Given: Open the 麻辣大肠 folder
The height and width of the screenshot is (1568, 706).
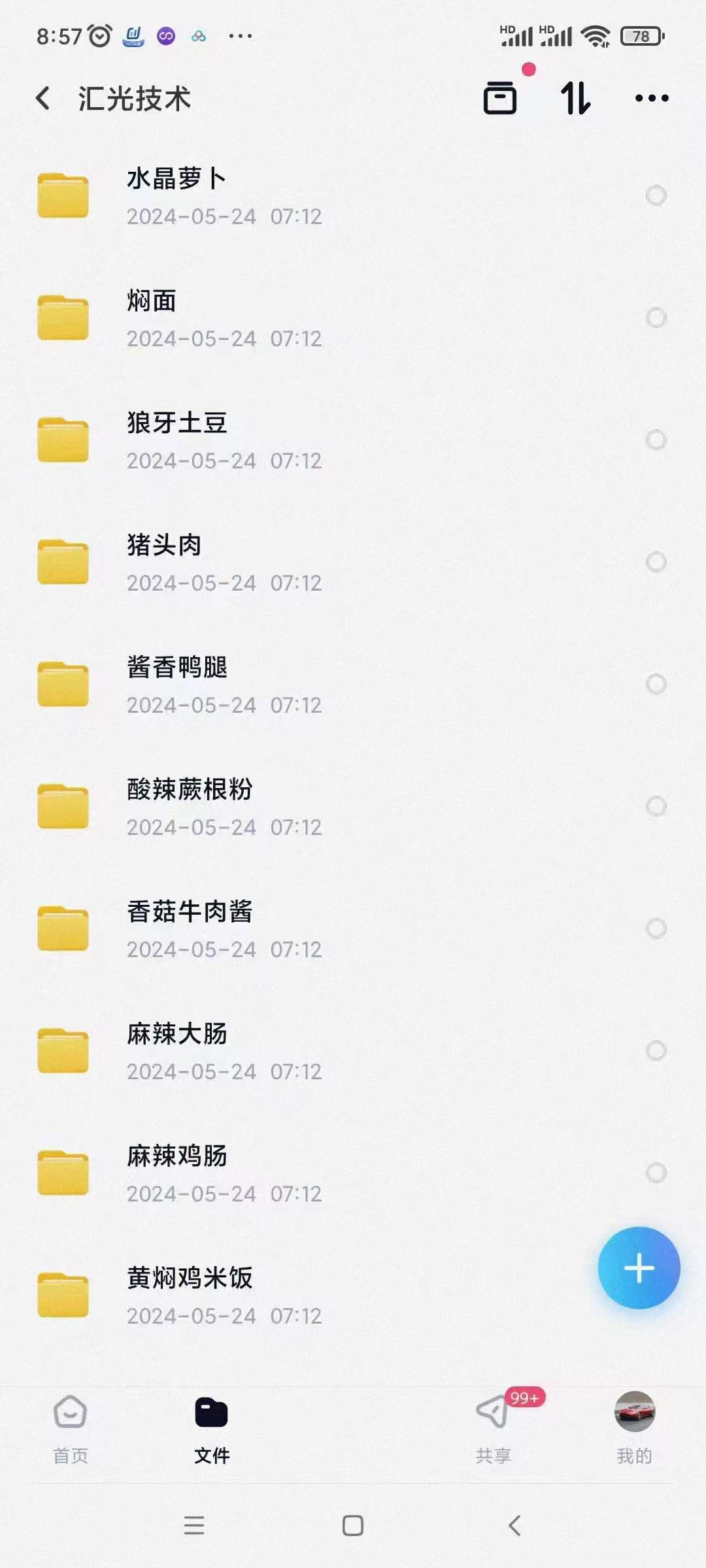Looking at the screenshot, I should (176, 1051).
